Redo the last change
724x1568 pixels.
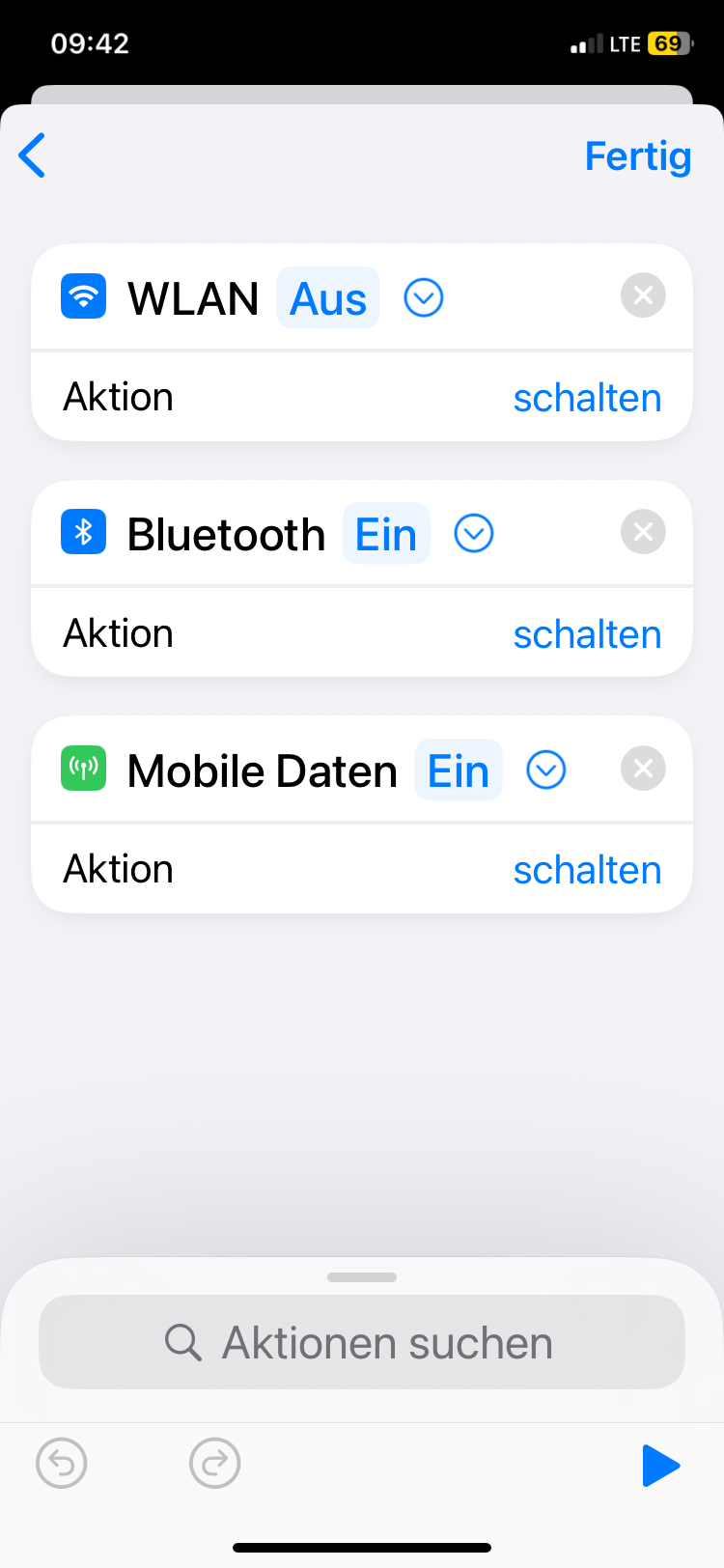(x=215, y=1463)
